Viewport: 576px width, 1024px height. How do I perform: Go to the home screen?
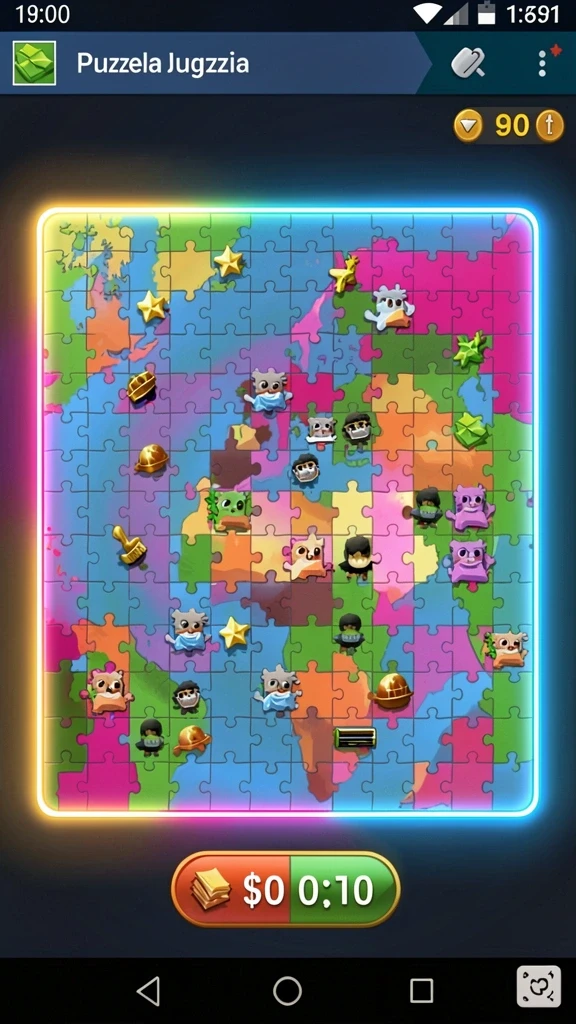287,991
